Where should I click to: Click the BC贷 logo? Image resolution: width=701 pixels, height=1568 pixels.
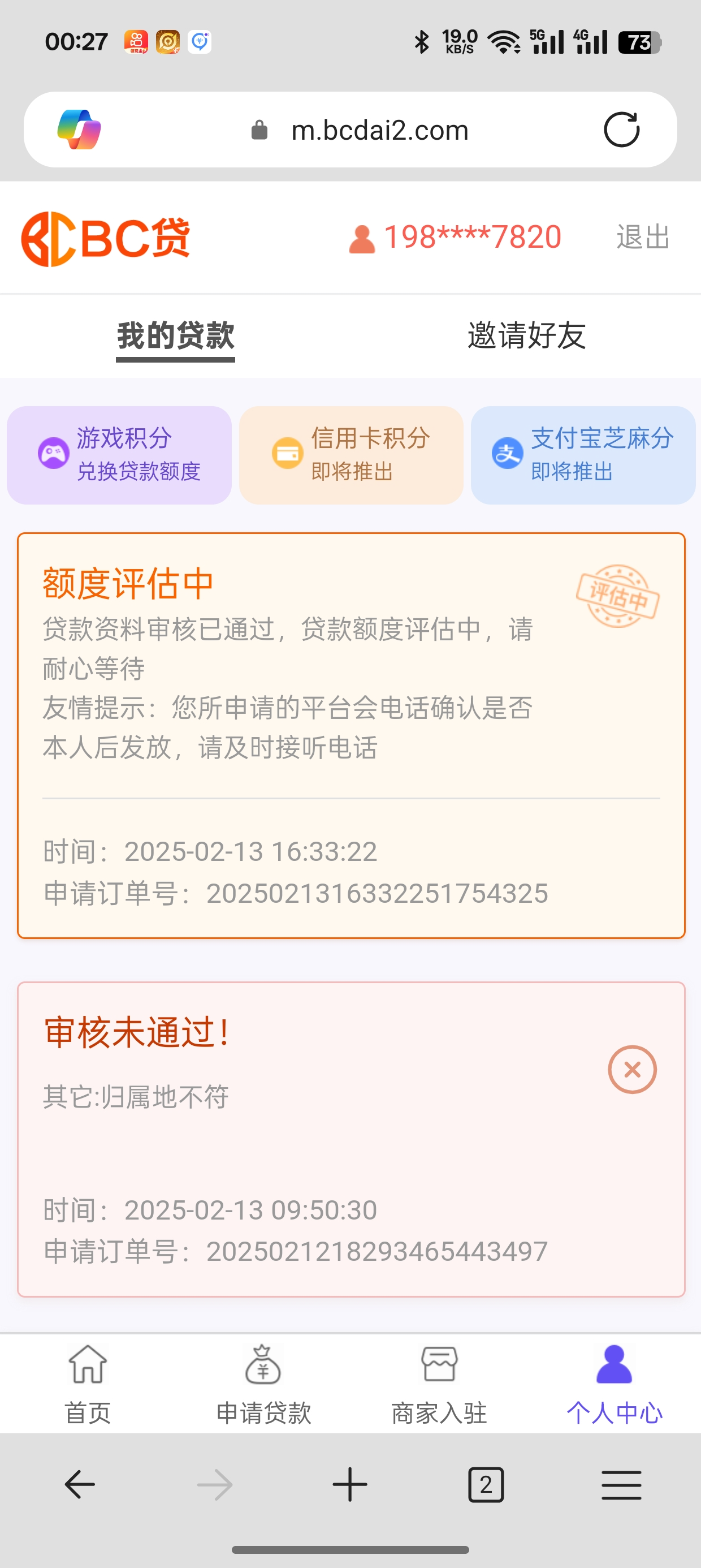tap(105, 239)
